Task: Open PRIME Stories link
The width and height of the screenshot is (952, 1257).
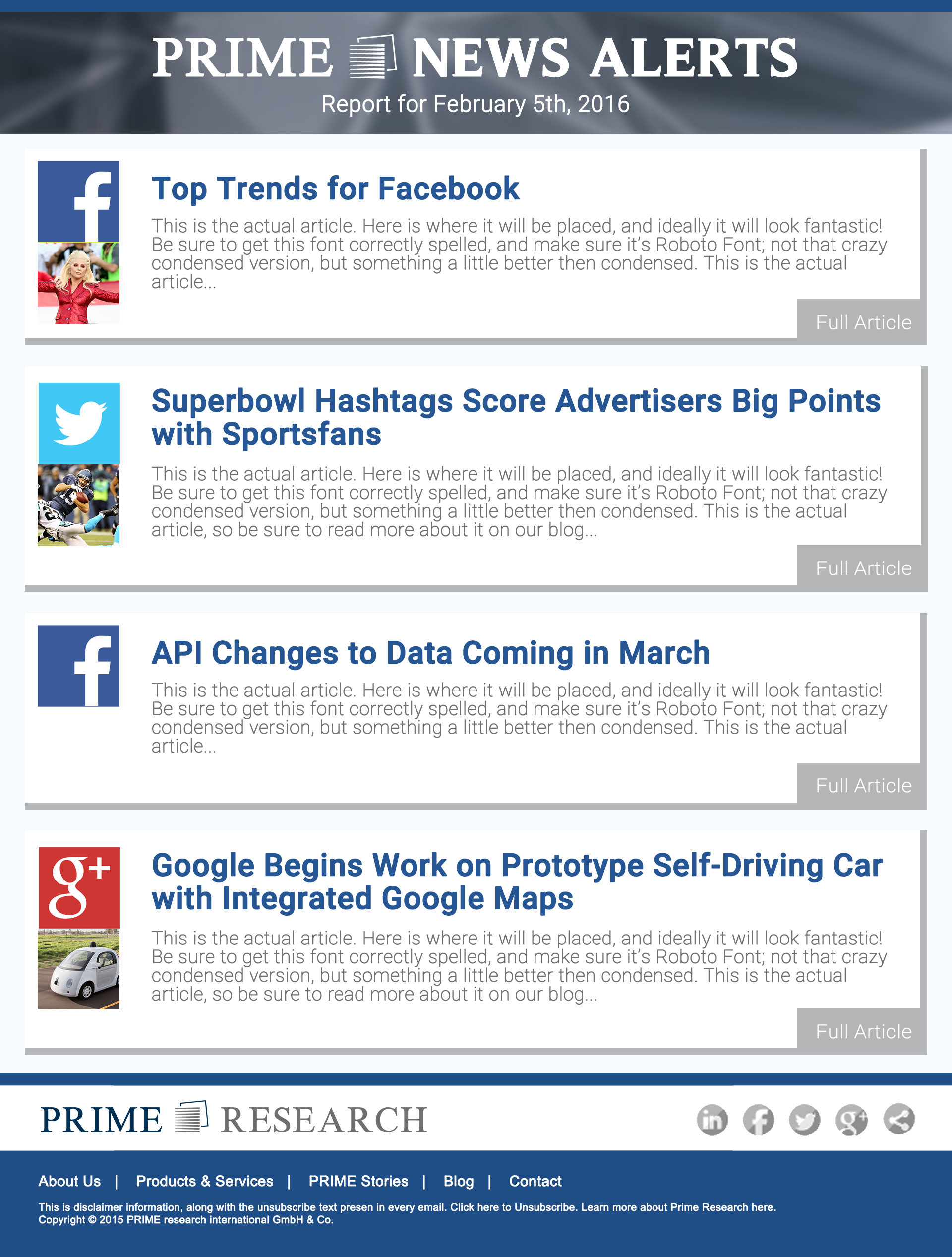Action: (x=358, y=1181)
